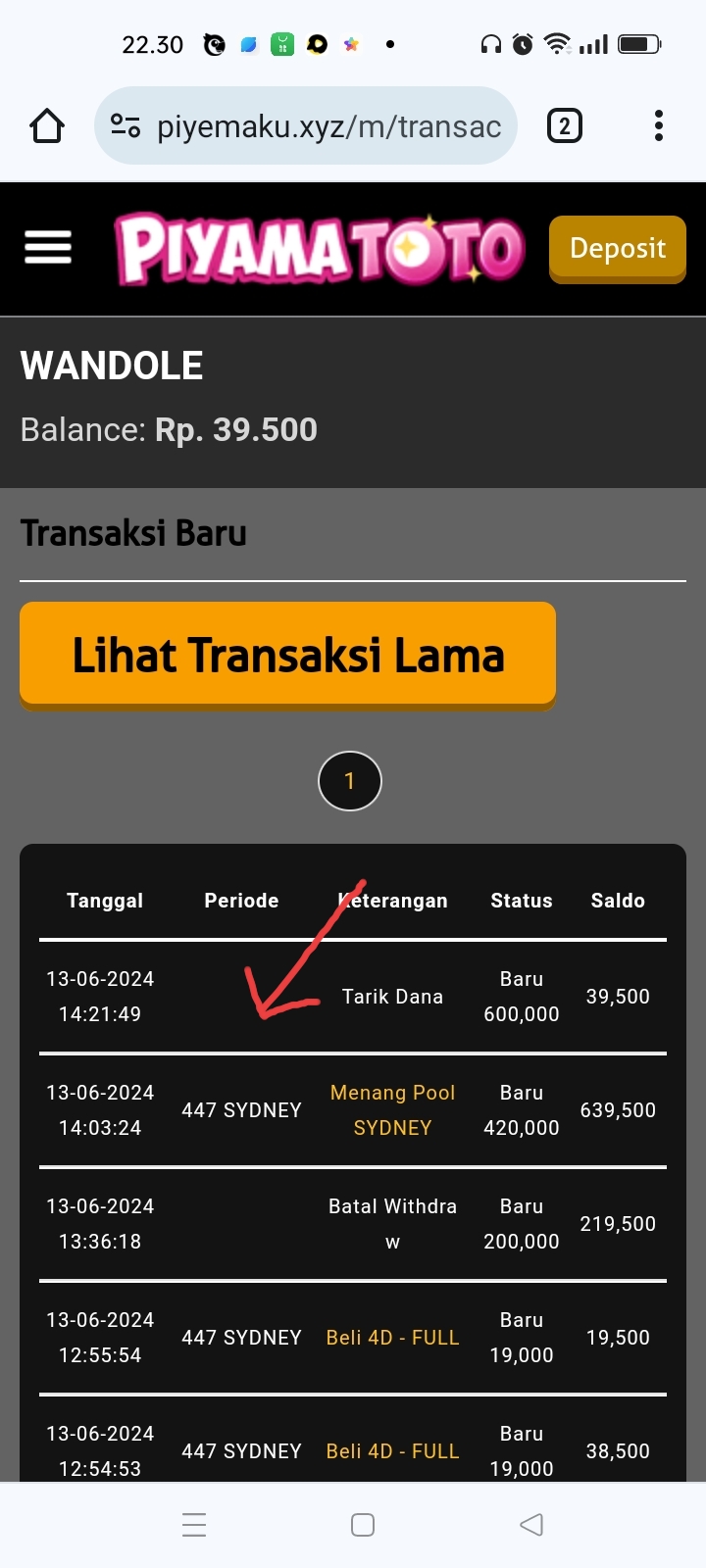Open Lihat Transaksi Lama

coord(287,654)
